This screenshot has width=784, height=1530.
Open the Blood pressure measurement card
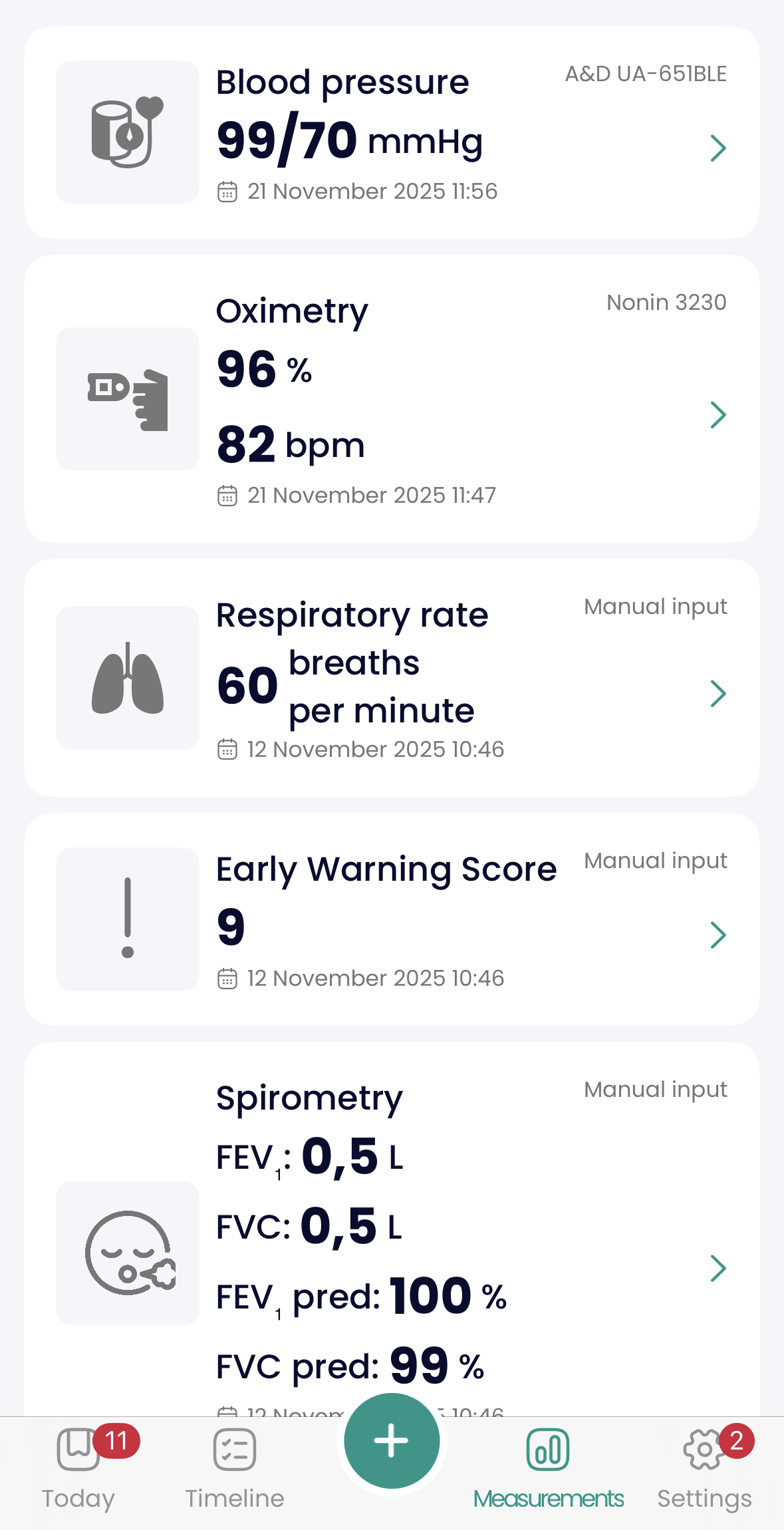click(x=392, y=133)
